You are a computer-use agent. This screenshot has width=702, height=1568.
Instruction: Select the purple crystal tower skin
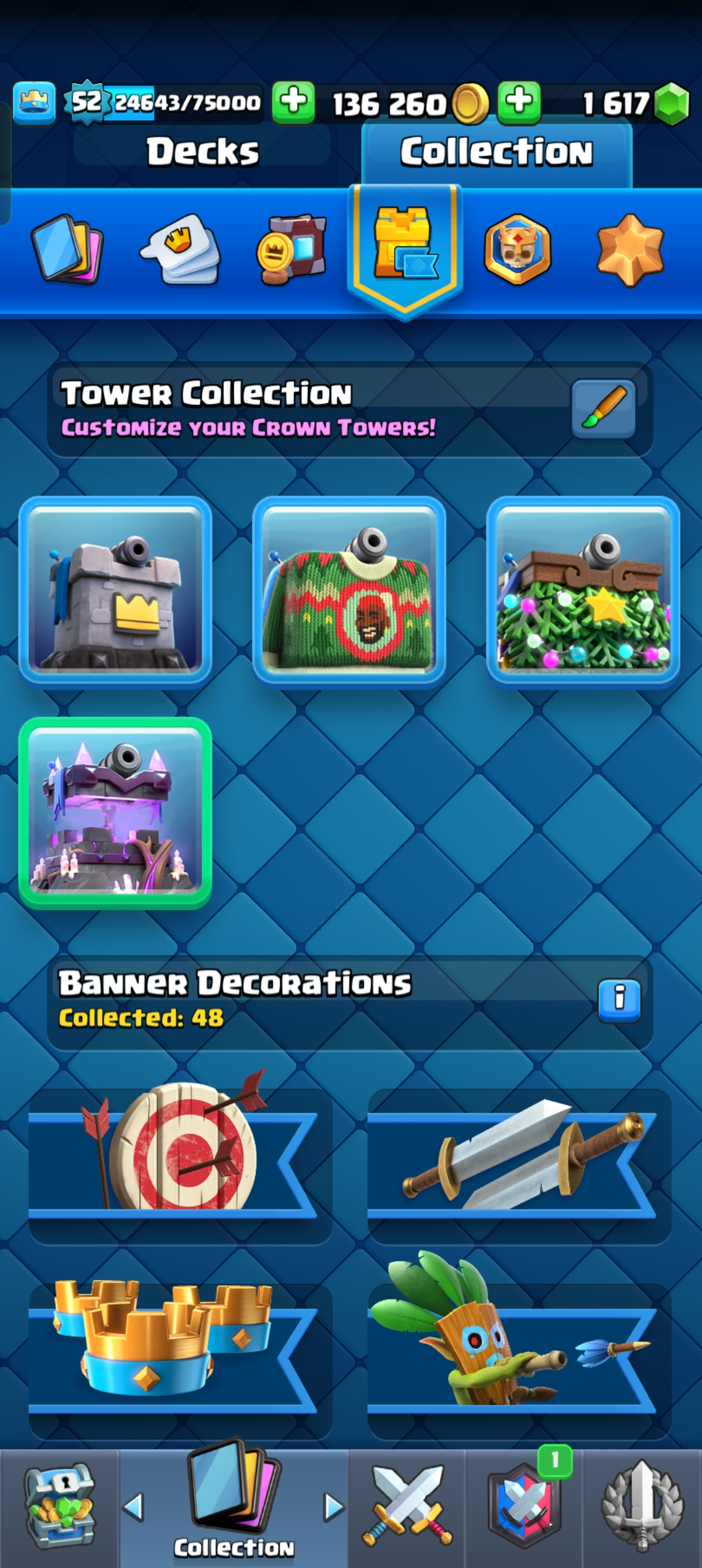tap(116, 813)
